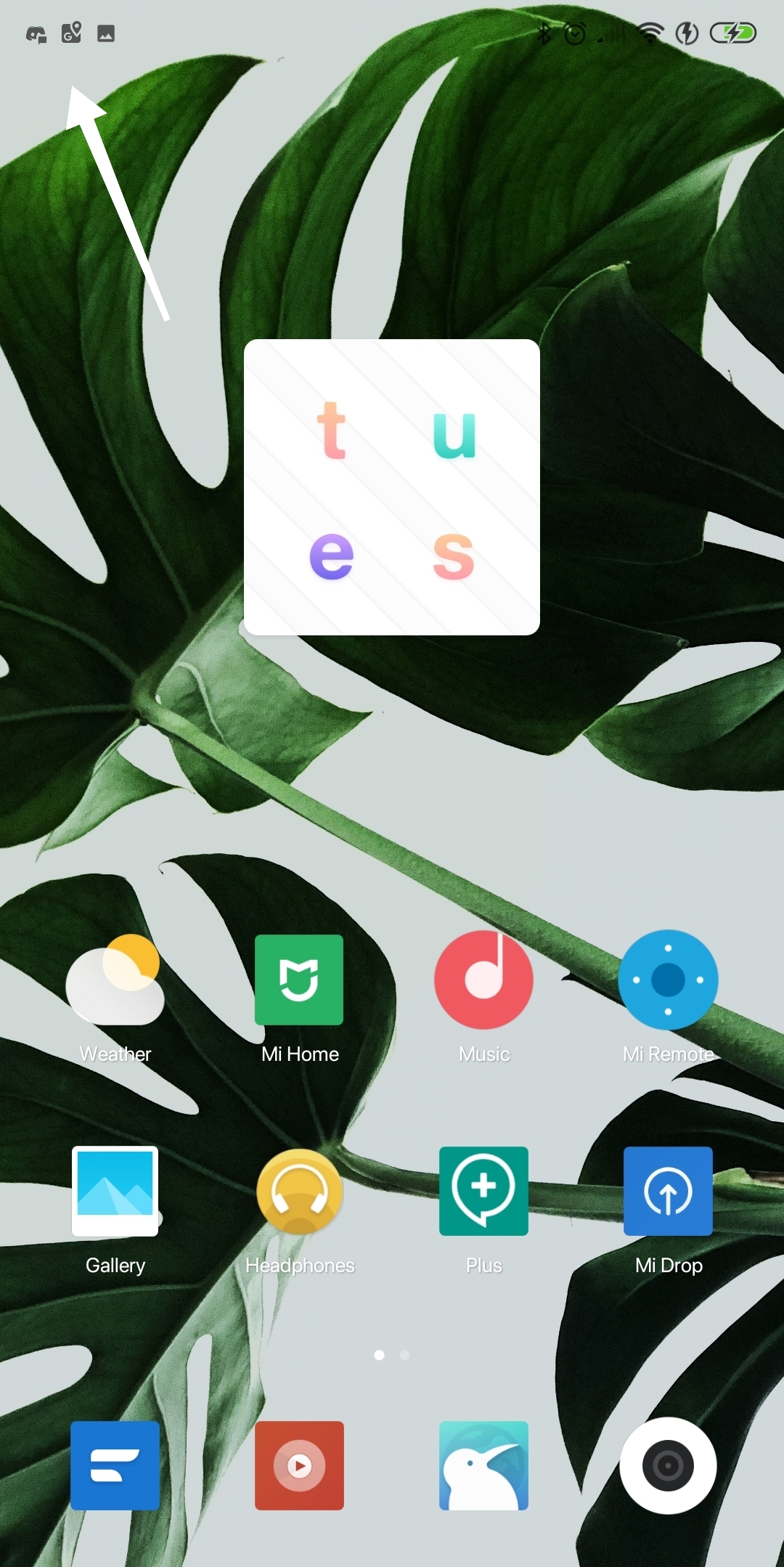
Task: Launch Mi Home app
Action: (299, 981)
